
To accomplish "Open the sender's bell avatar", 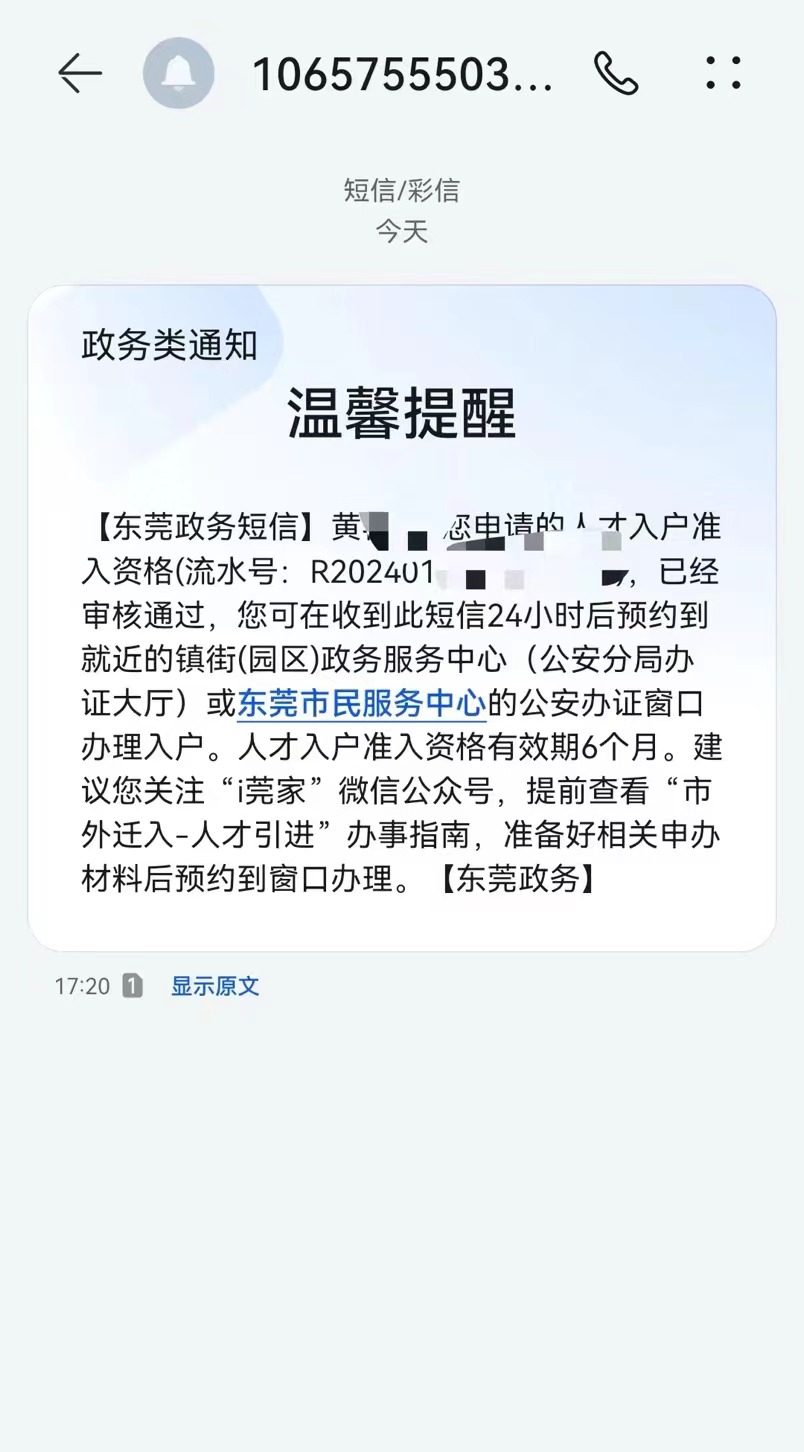I will (x=179, y=73).
